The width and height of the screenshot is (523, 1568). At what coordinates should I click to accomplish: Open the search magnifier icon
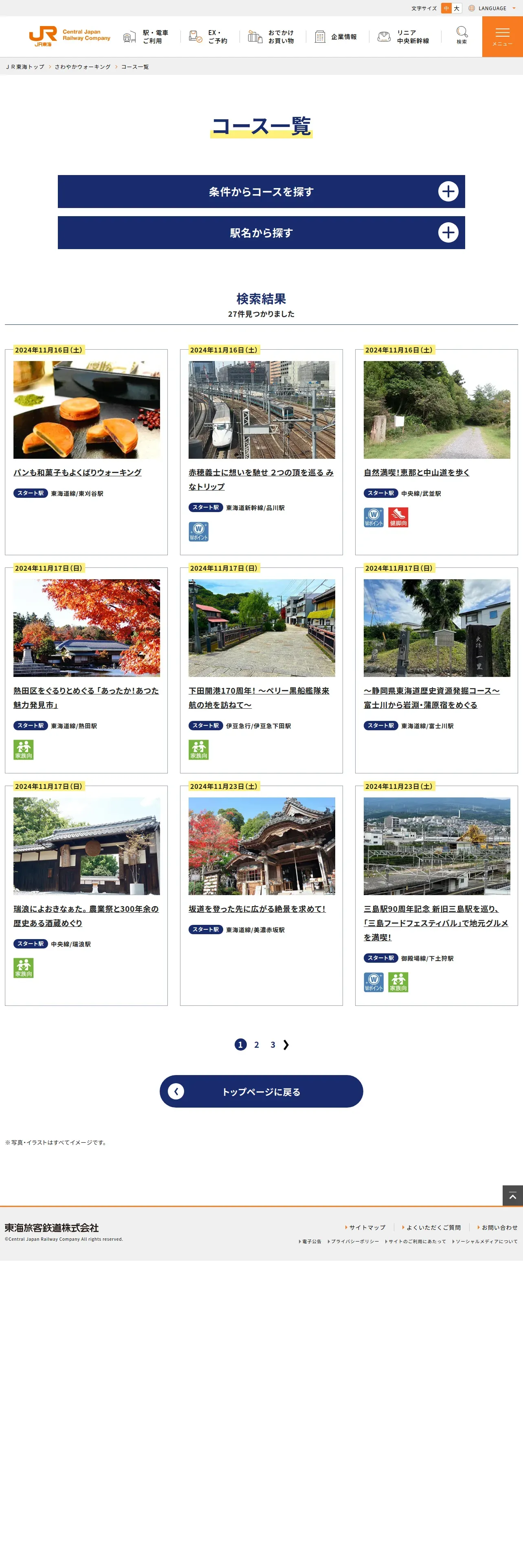[x=461, y=35]
